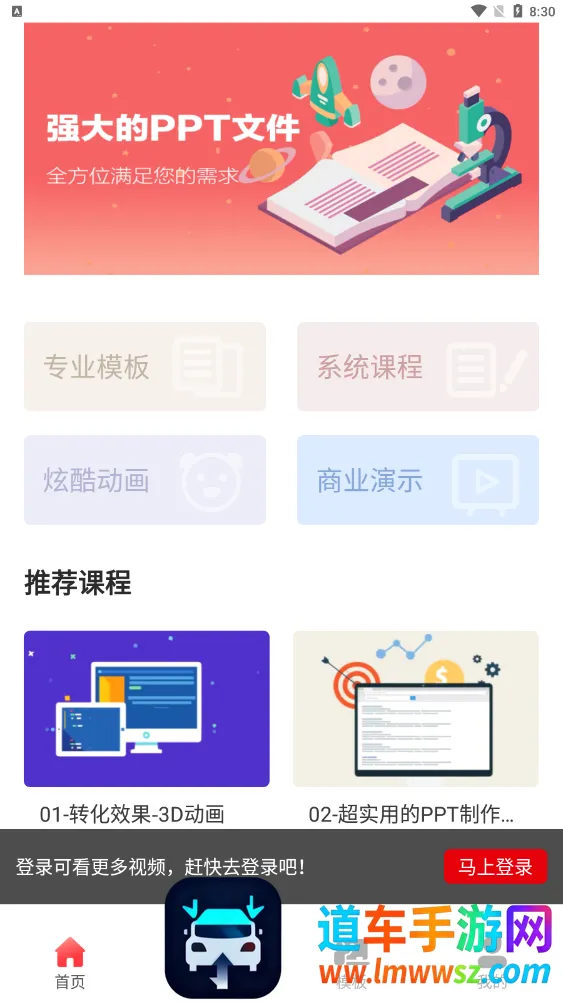Tap the 马上登录 button

495,867
